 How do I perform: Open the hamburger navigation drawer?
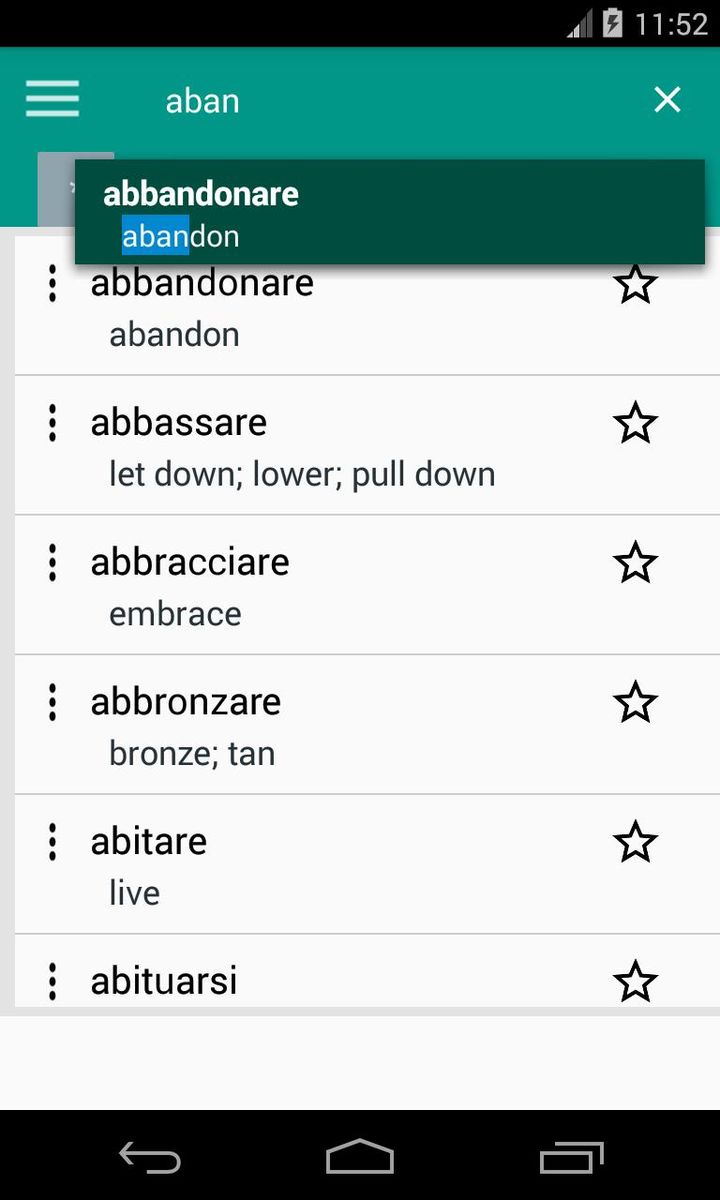coord(52,100)
